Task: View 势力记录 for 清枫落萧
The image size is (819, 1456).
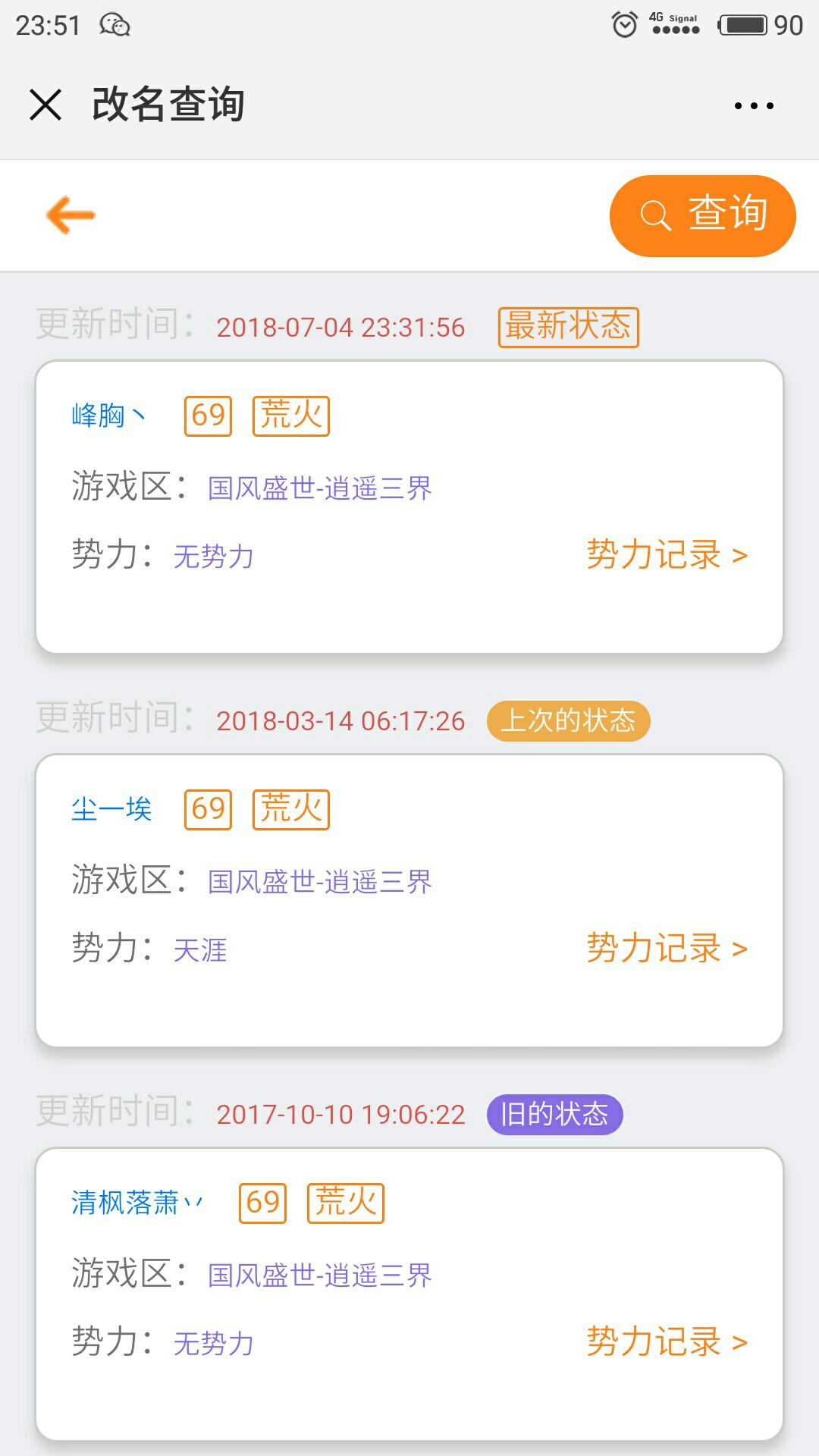Action: tap(667, 1341)
